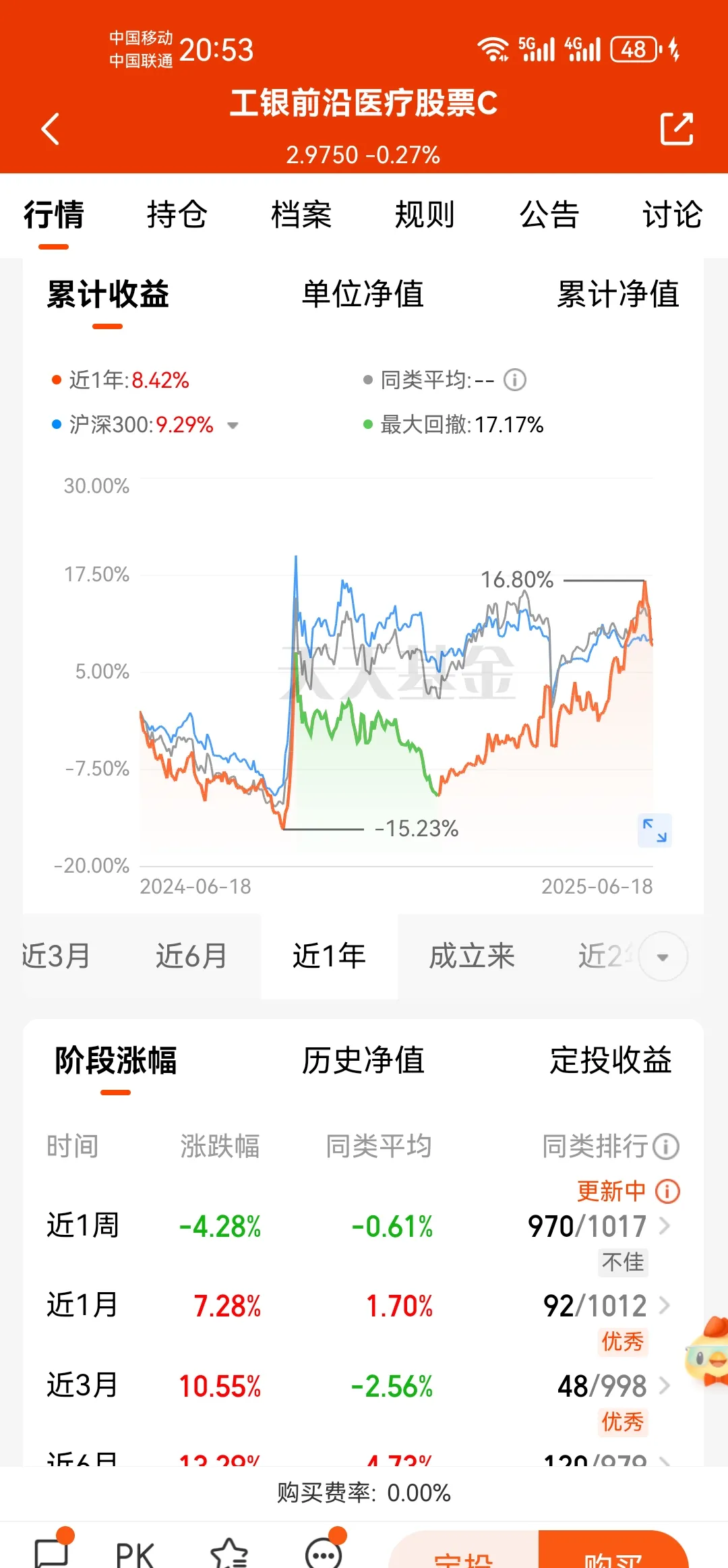Toggle the 最大回撤 drawdown overlay
Screen dimensions: 728x1568
458,425
